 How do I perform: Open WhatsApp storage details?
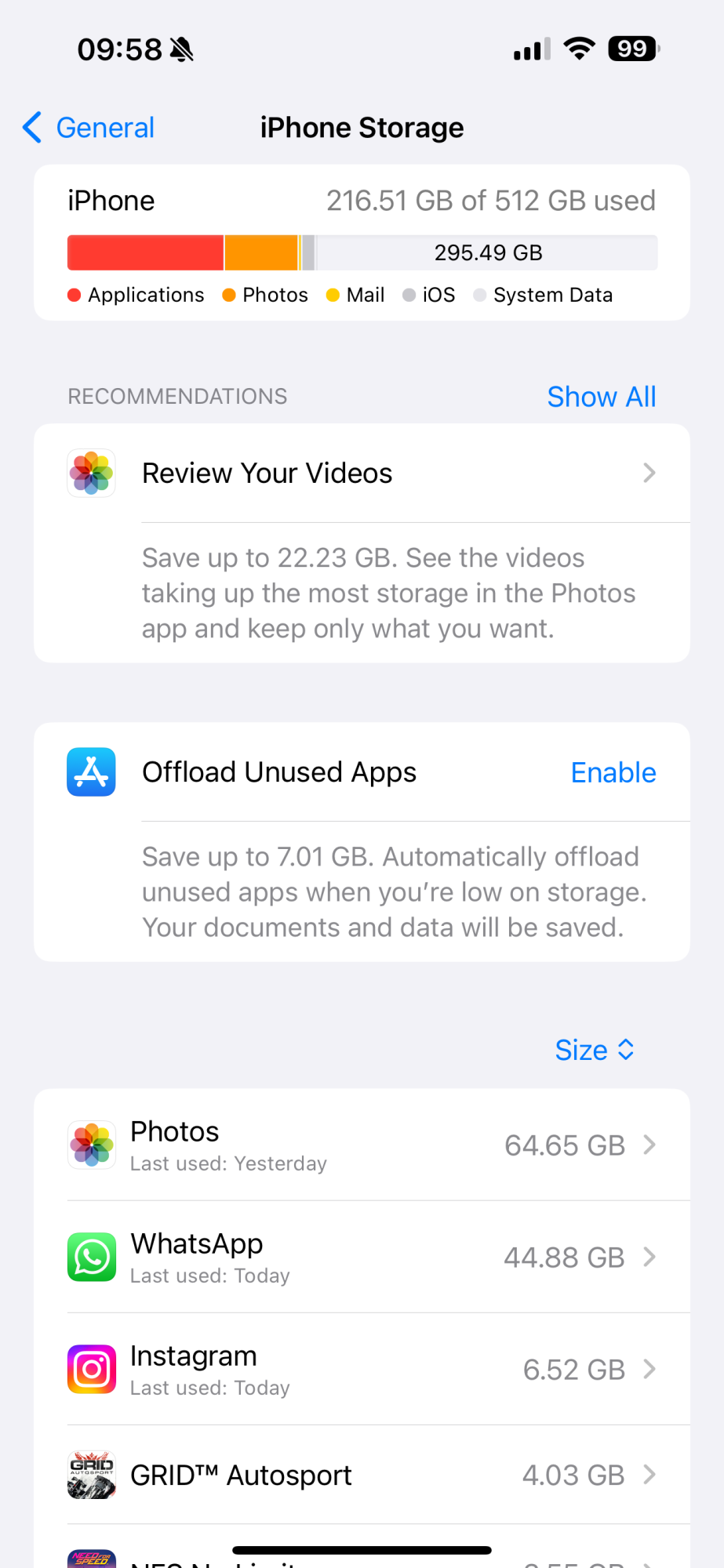point(362,1258)
